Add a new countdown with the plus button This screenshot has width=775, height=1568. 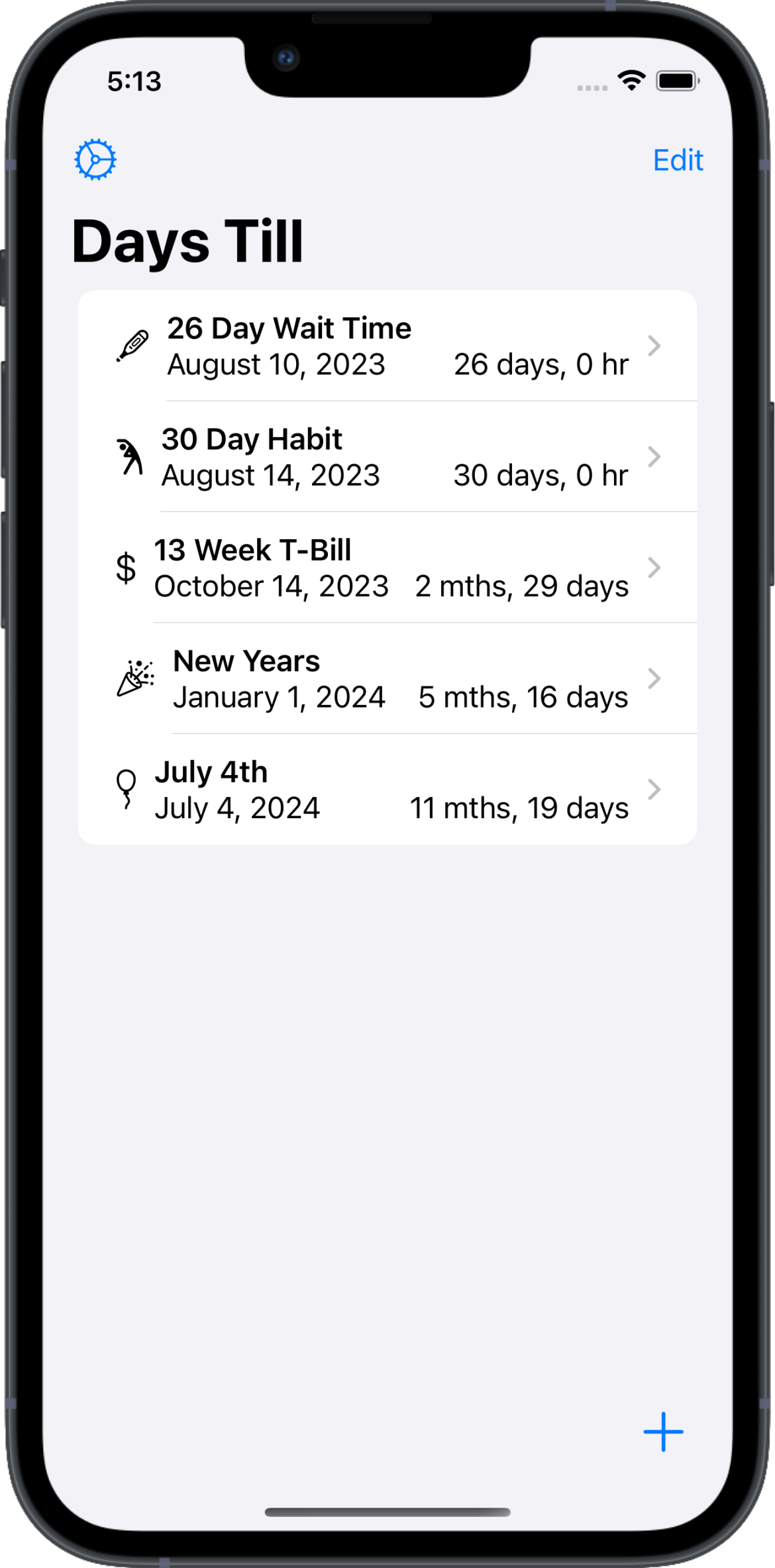pyautogui.click(x=663, y=1432)
